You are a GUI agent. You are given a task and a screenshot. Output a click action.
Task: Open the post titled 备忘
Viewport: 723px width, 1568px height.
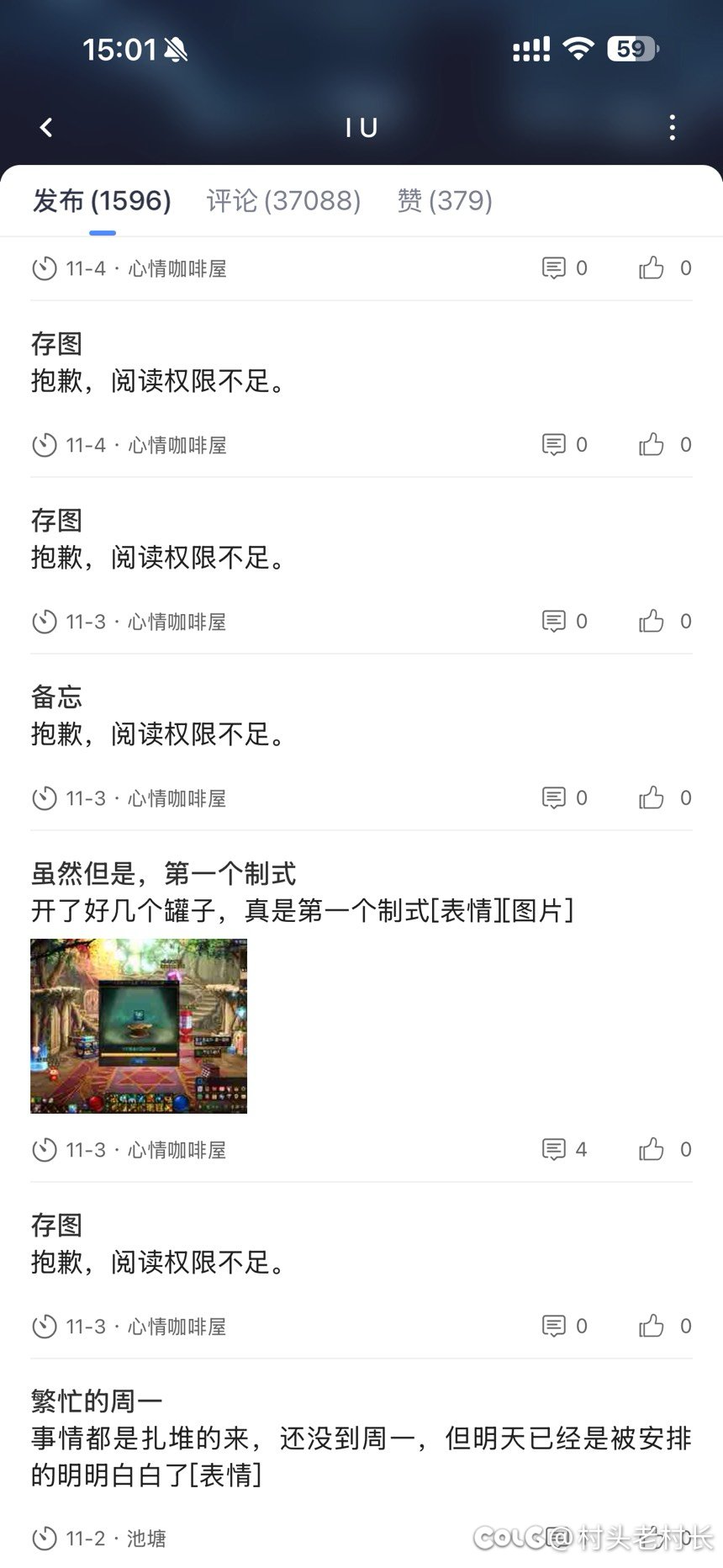[57, 697]
